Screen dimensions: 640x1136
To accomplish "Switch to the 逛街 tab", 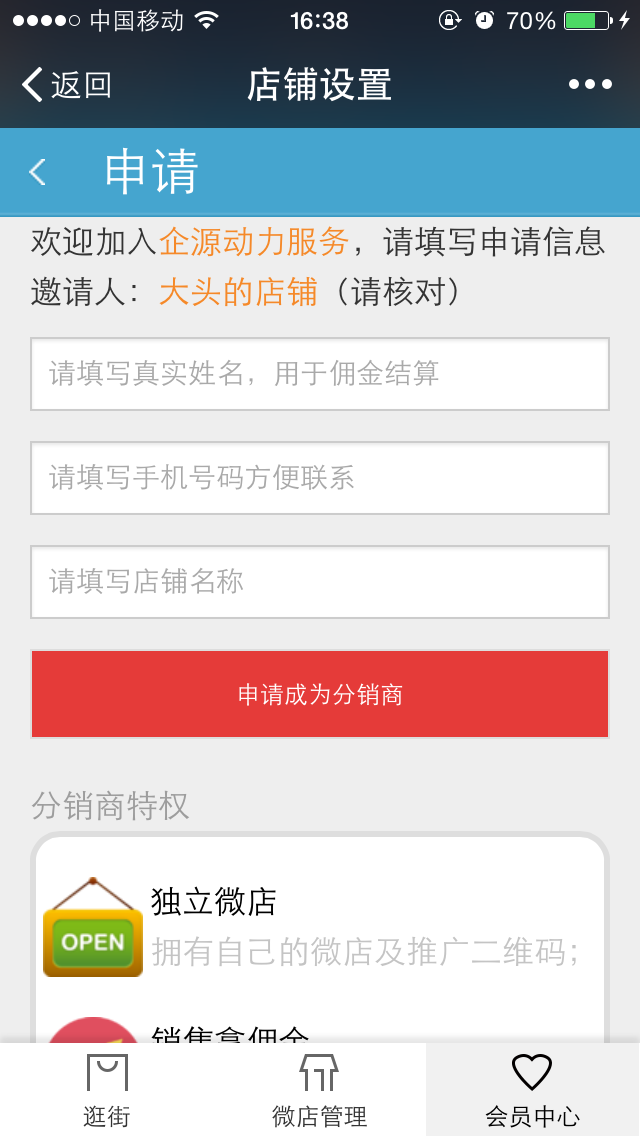I will pyautogui.click(x=107, y=1090).
